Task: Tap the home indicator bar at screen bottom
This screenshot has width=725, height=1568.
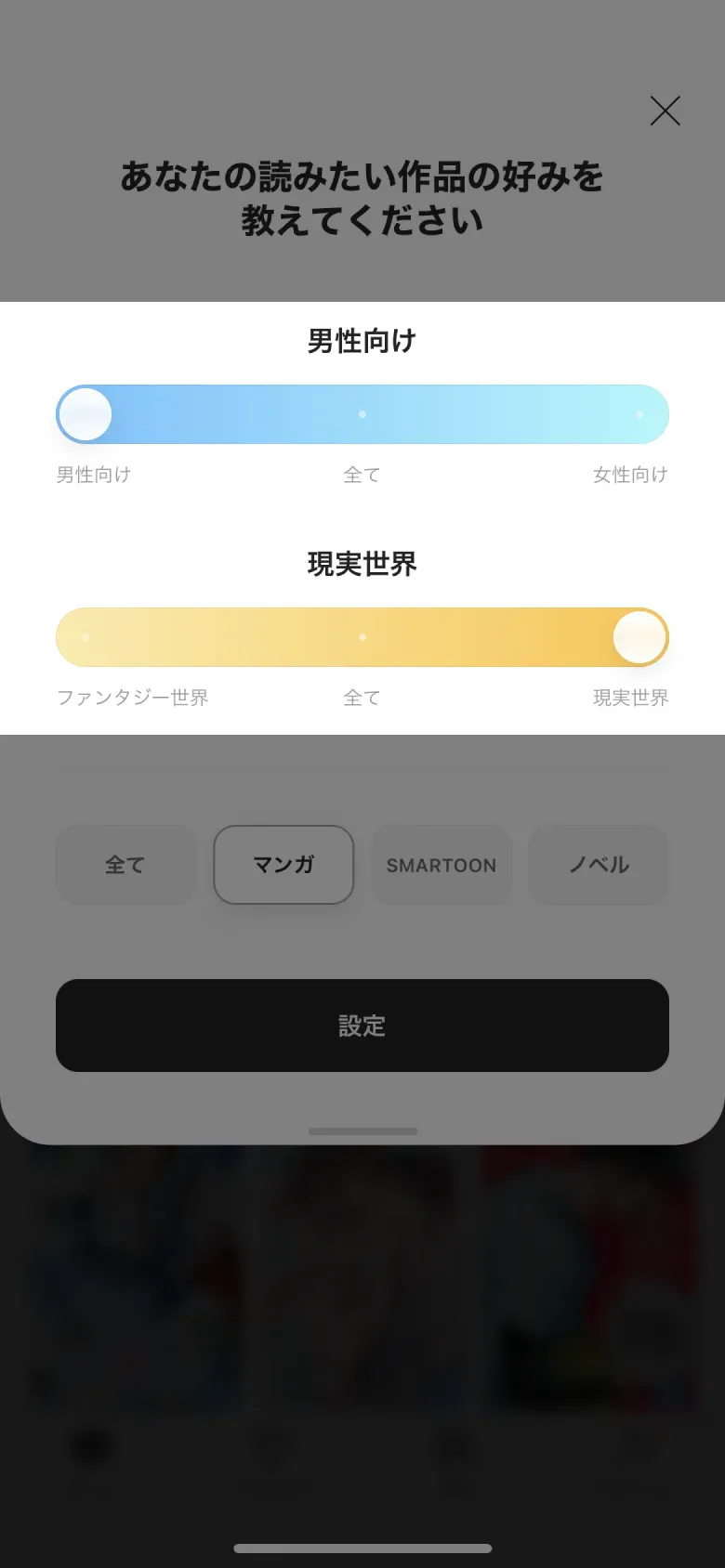Action: [x=362, y=1541]
